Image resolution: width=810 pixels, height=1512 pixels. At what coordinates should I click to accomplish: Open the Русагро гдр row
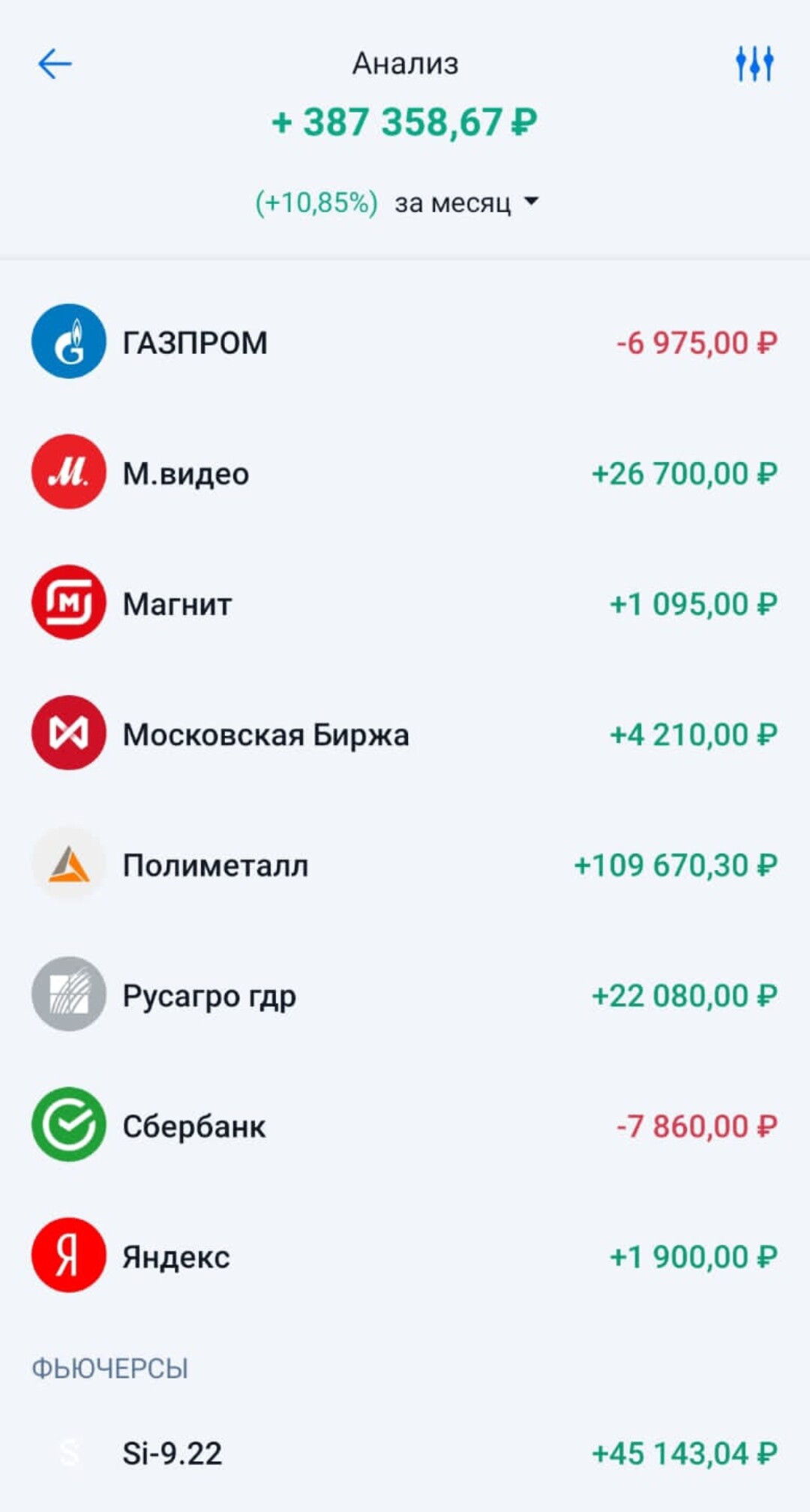click(x=405, y=994)
